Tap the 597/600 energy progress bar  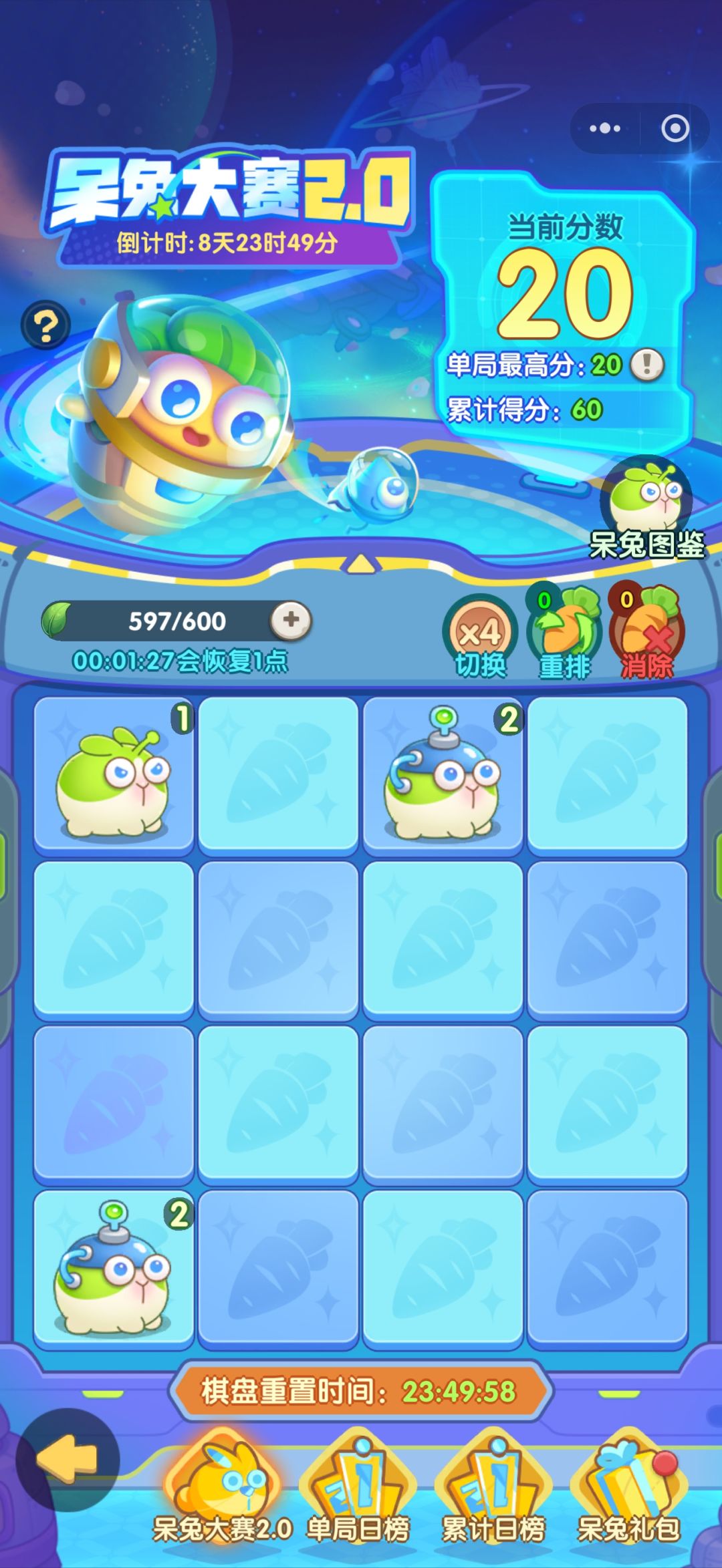(177, 620)
